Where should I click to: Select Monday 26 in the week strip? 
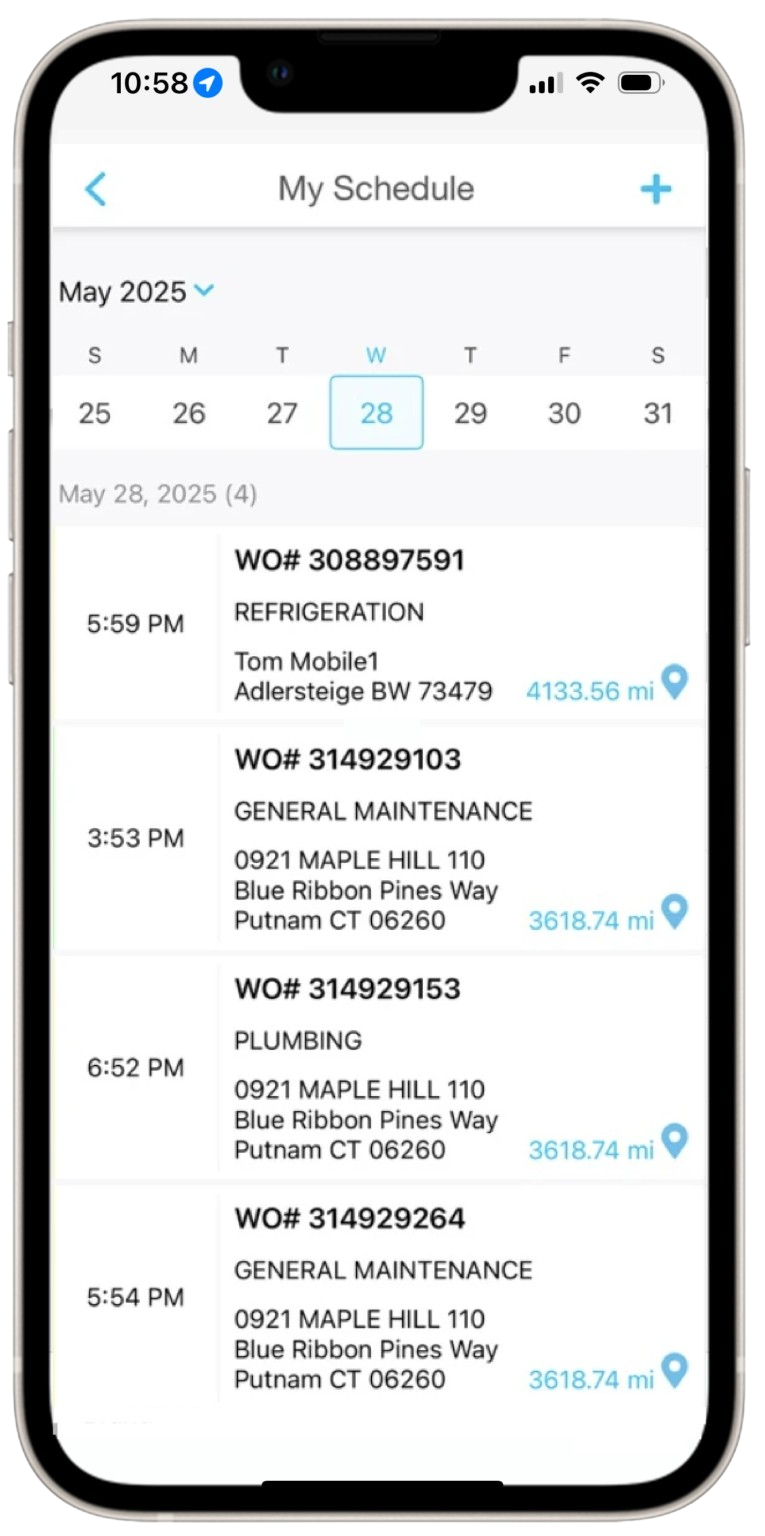coord(188,413)
